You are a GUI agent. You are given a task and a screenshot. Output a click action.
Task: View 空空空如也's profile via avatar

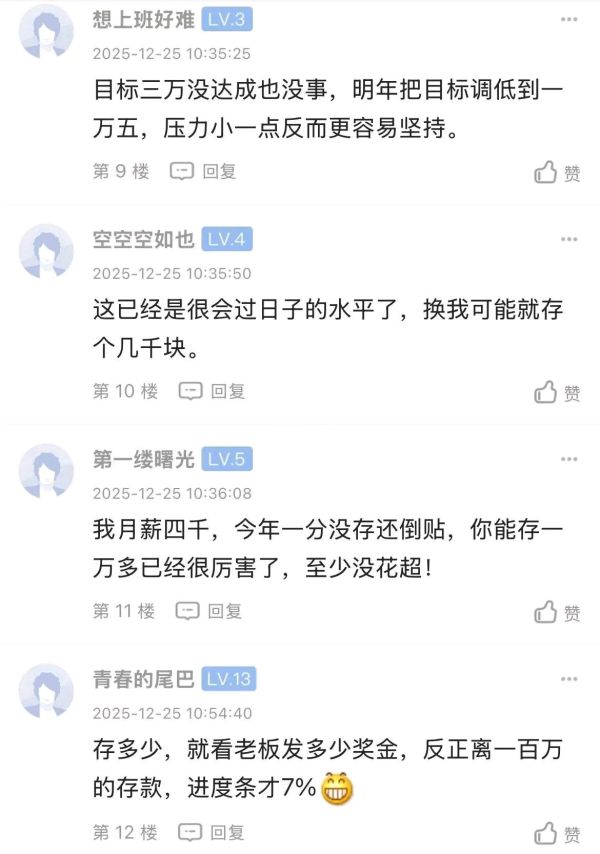coord(47,251)
